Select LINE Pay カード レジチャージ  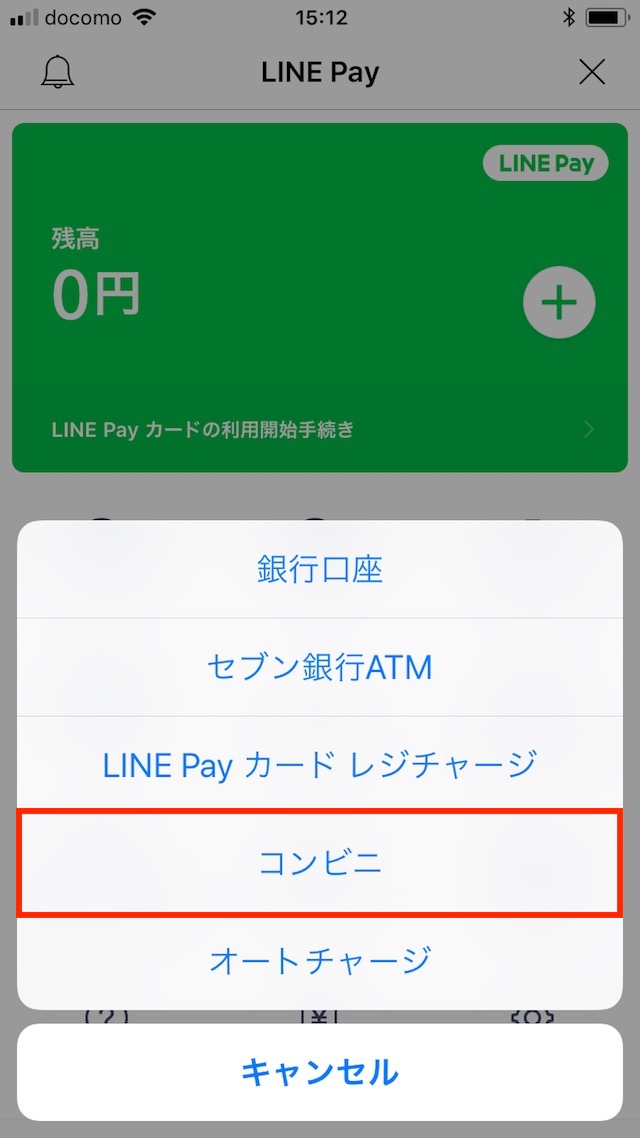[x=320, y=765]
